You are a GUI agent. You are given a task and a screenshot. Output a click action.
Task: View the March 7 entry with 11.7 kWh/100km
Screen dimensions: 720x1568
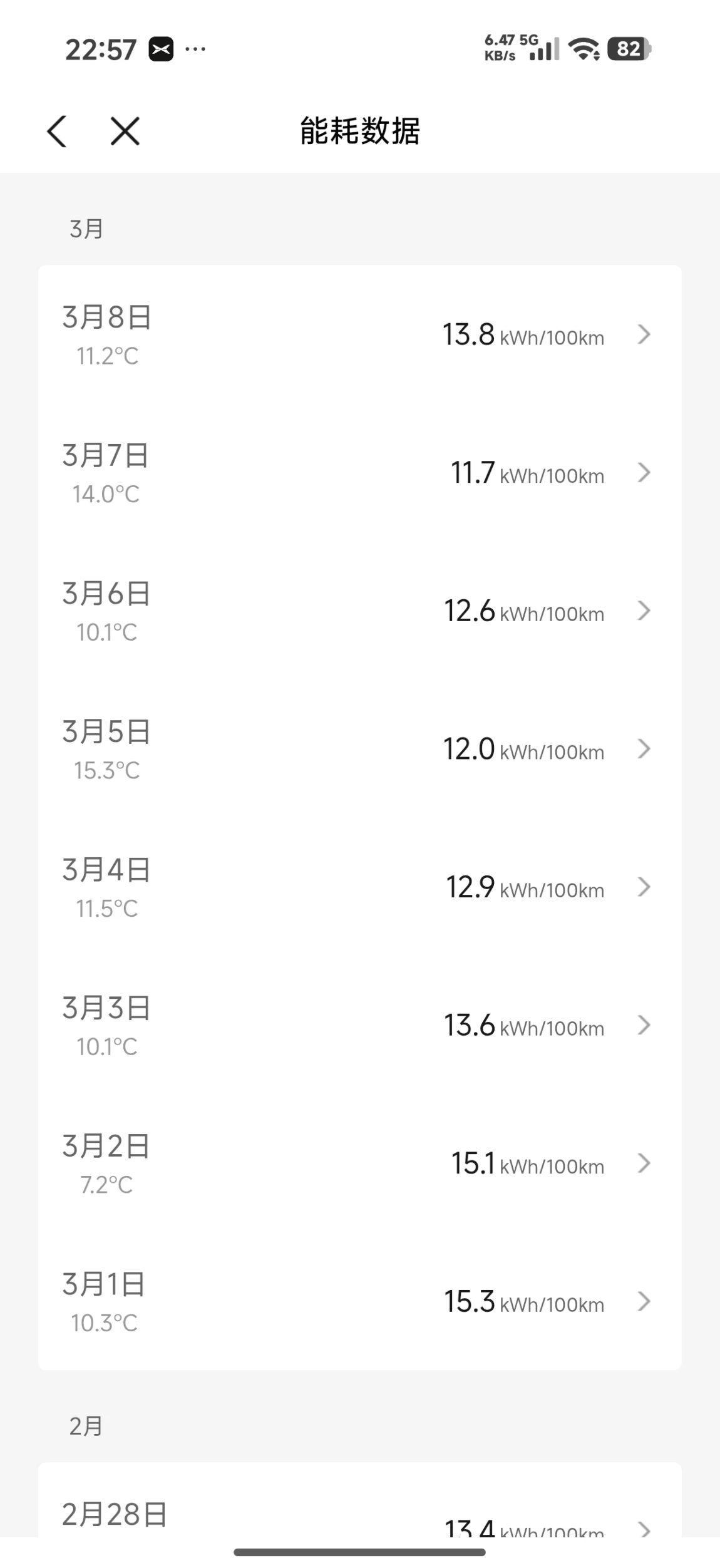(x=359, y=473)
